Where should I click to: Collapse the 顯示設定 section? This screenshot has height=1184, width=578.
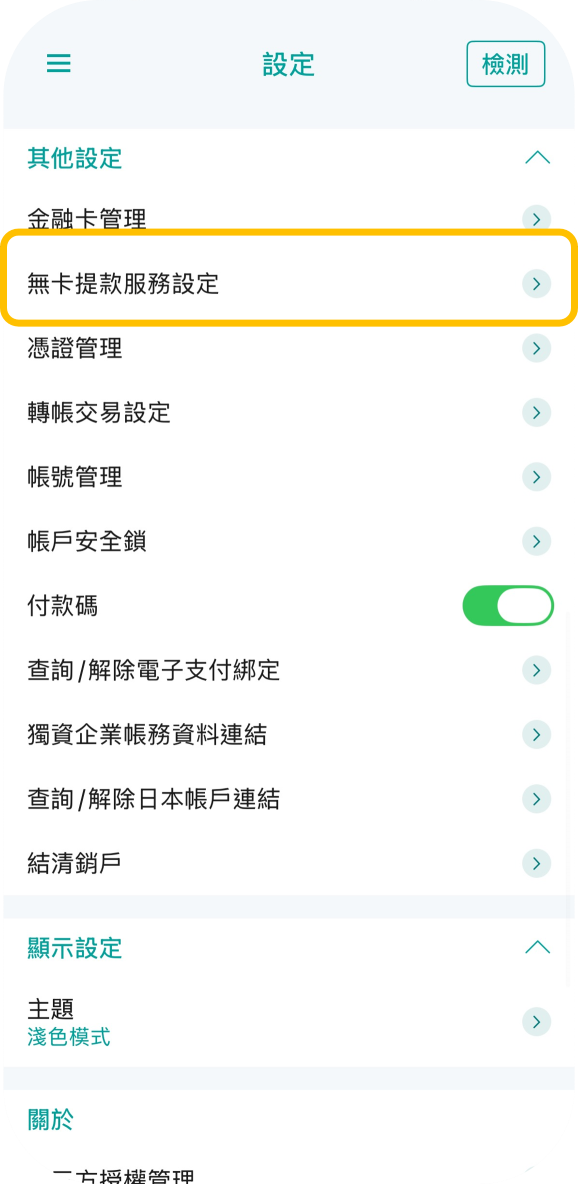point(536,948)
